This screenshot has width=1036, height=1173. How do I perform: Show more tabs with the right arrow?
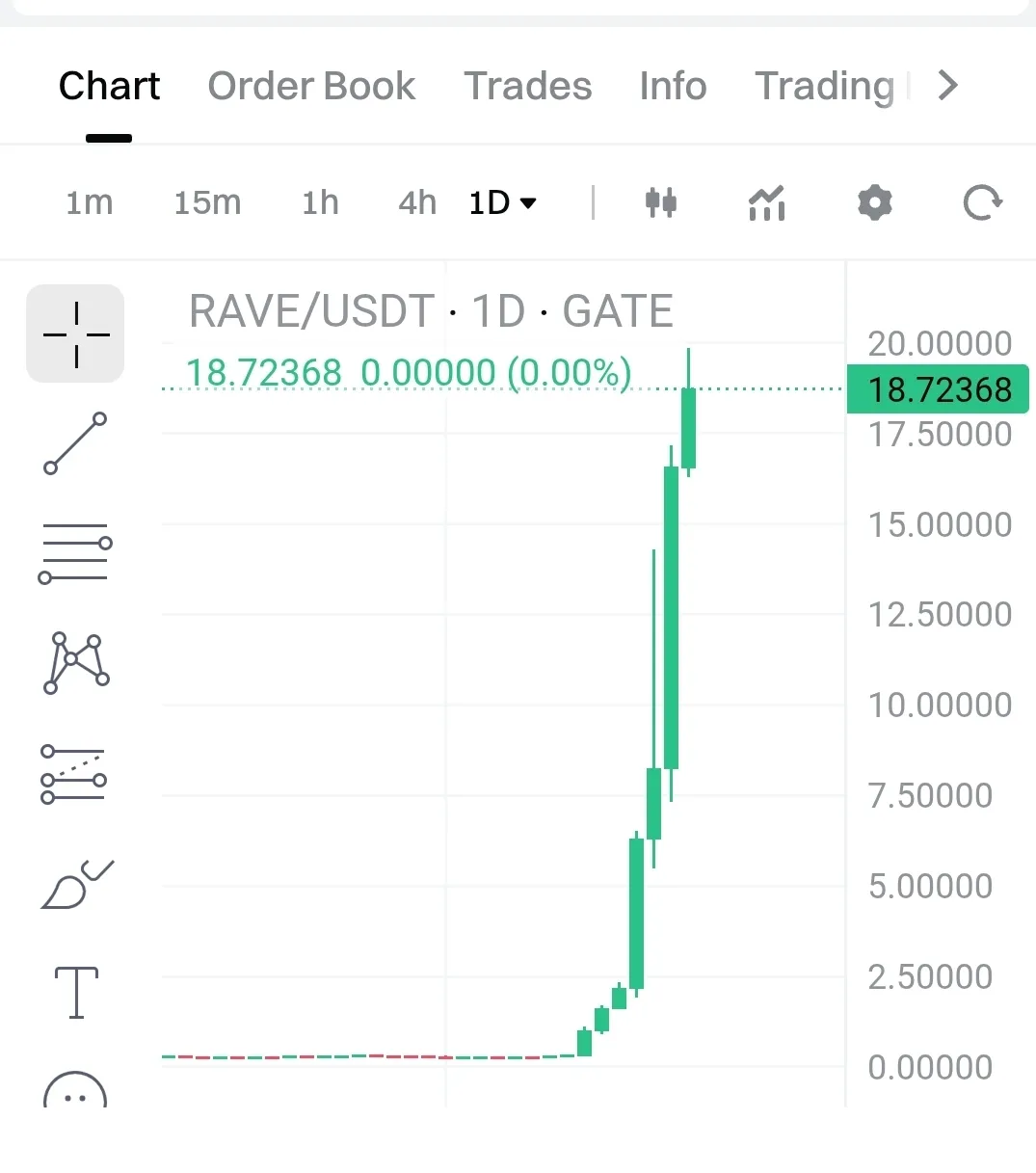pos(948,86)
